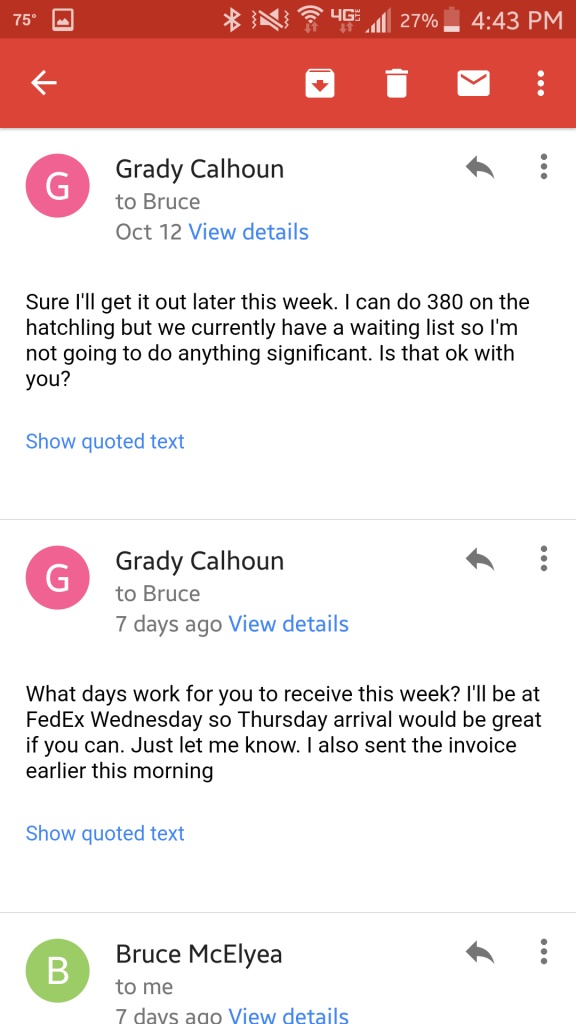View details of the Oct 12 message
Screen dimensions: 576x1024
pyautogui.click(x=248, y=232)
